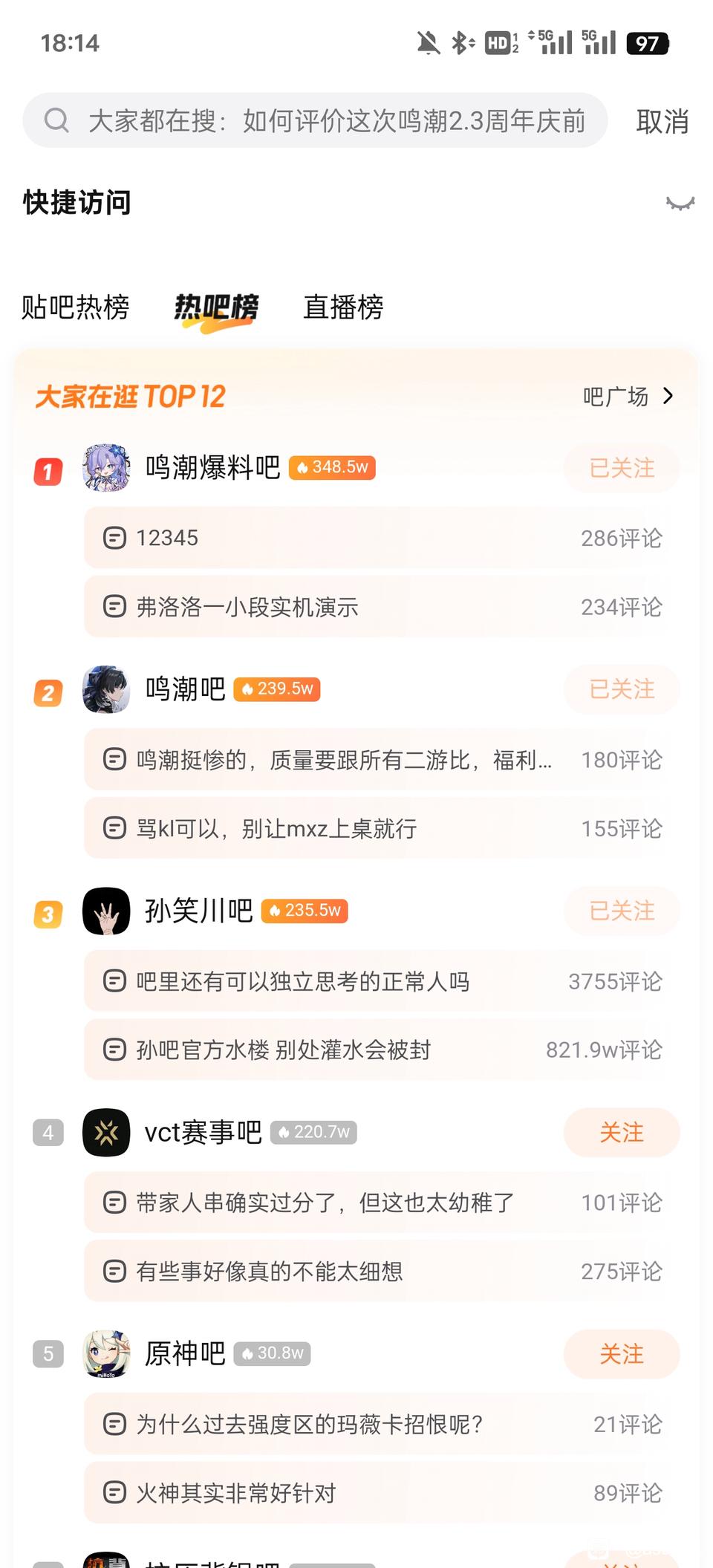Tap 已关注 next to 鸣潮吧

pyautogui.click(x=622, y=689)
